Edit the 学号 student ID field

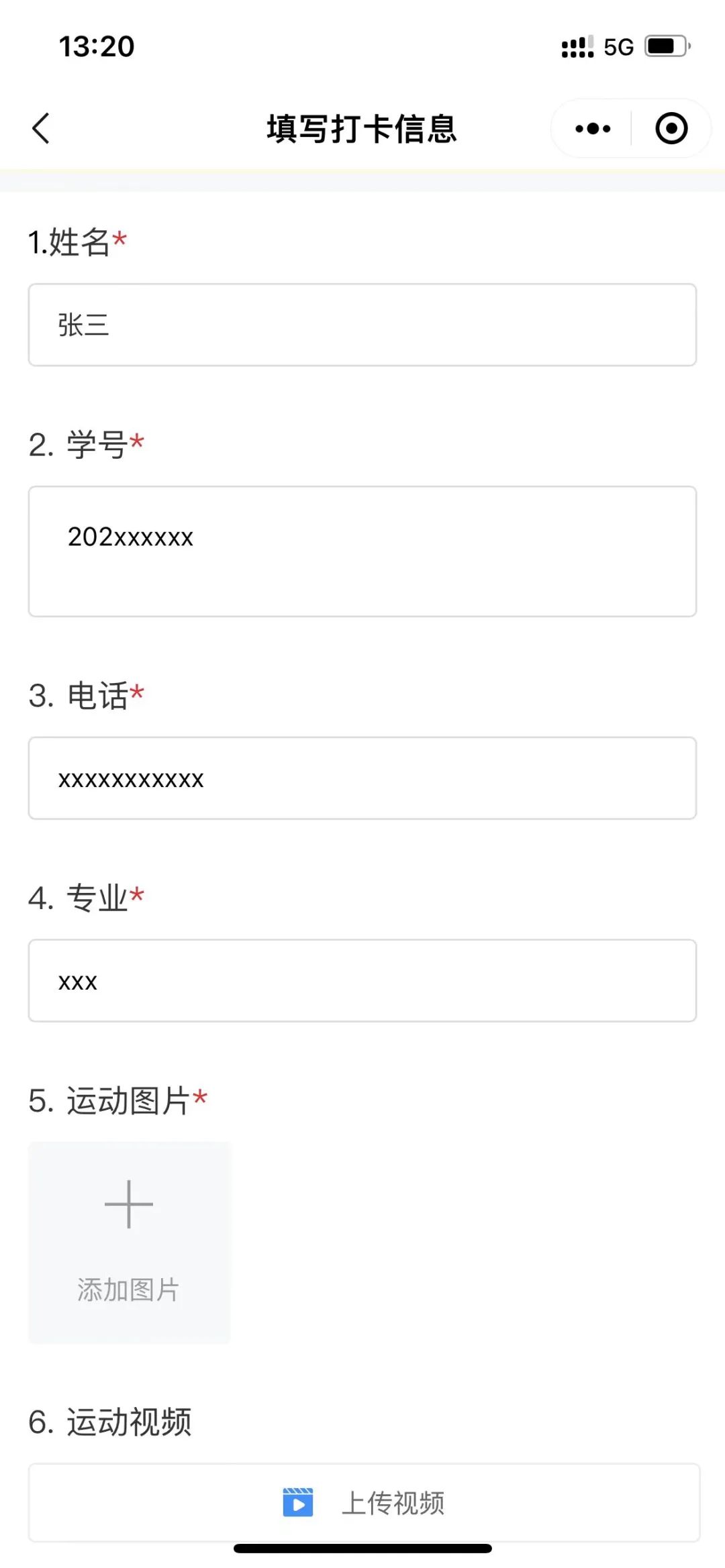[x=362, y=551]
